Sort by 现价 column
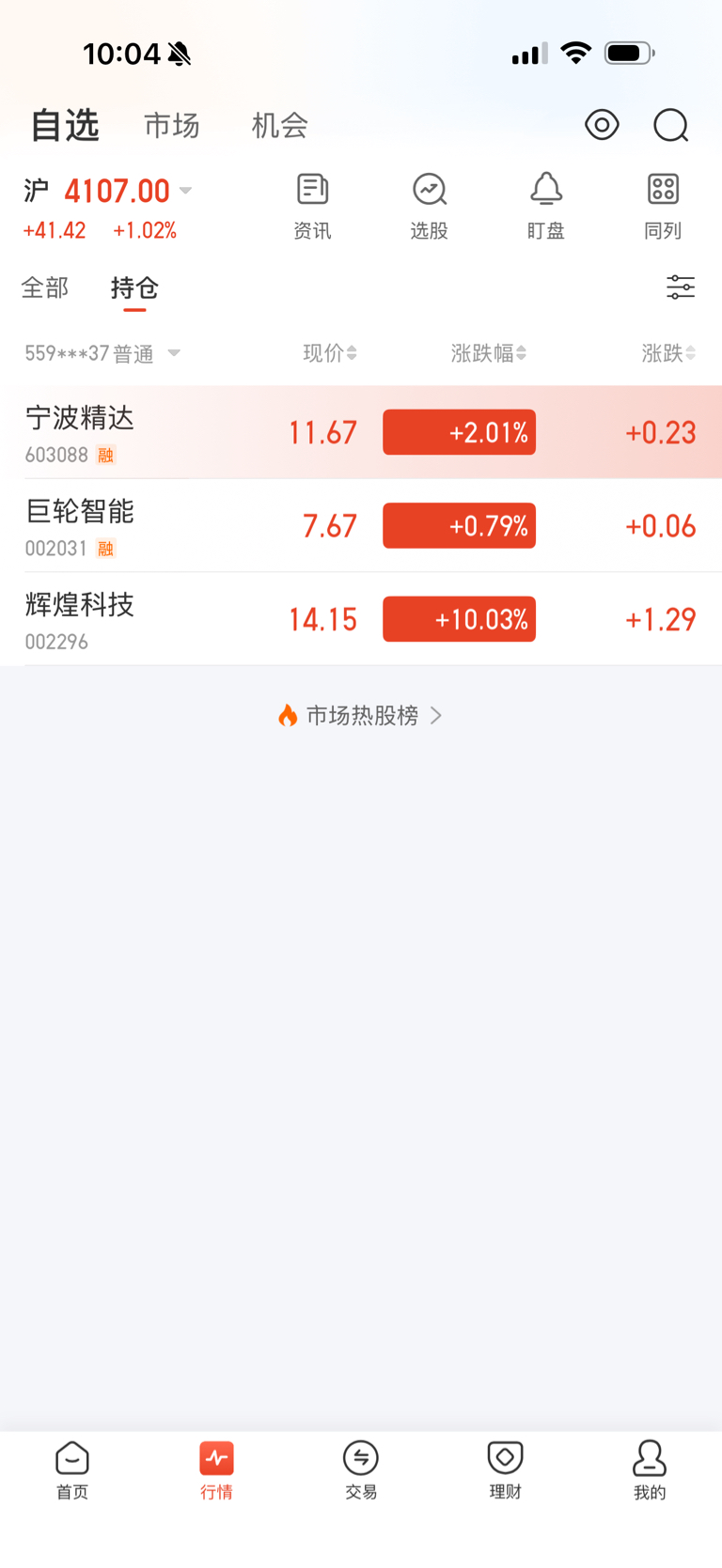 pyautogui.click(x=330, y=353)
